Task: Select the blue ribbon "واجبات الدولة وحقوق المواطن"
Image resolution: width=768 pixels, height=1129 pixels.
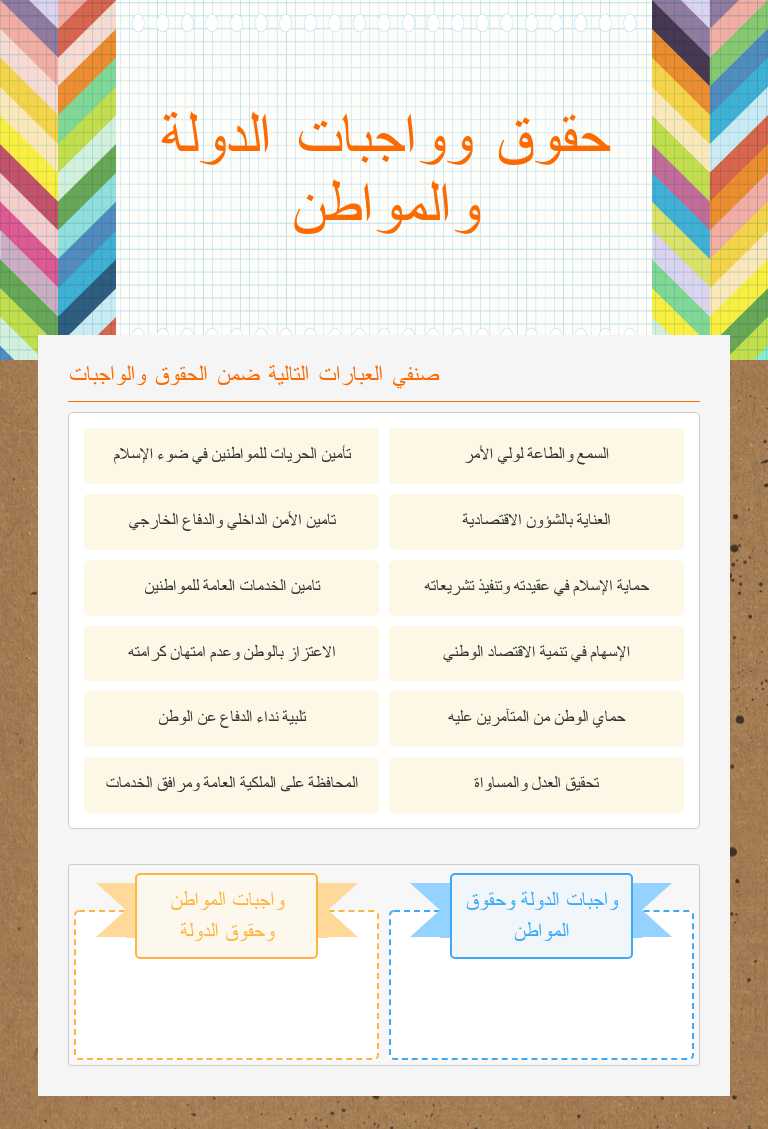Action: pos(541,914)
